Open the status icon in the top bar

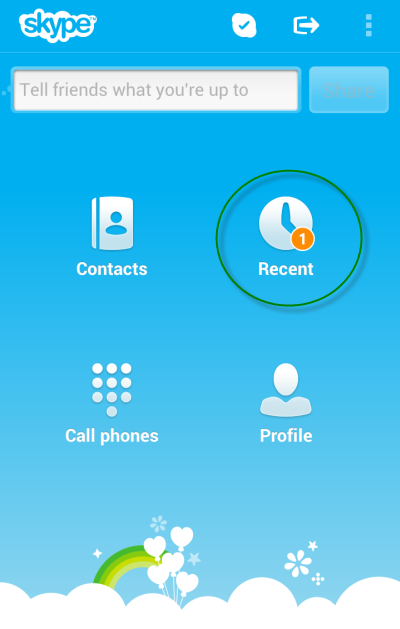[244, 25]
